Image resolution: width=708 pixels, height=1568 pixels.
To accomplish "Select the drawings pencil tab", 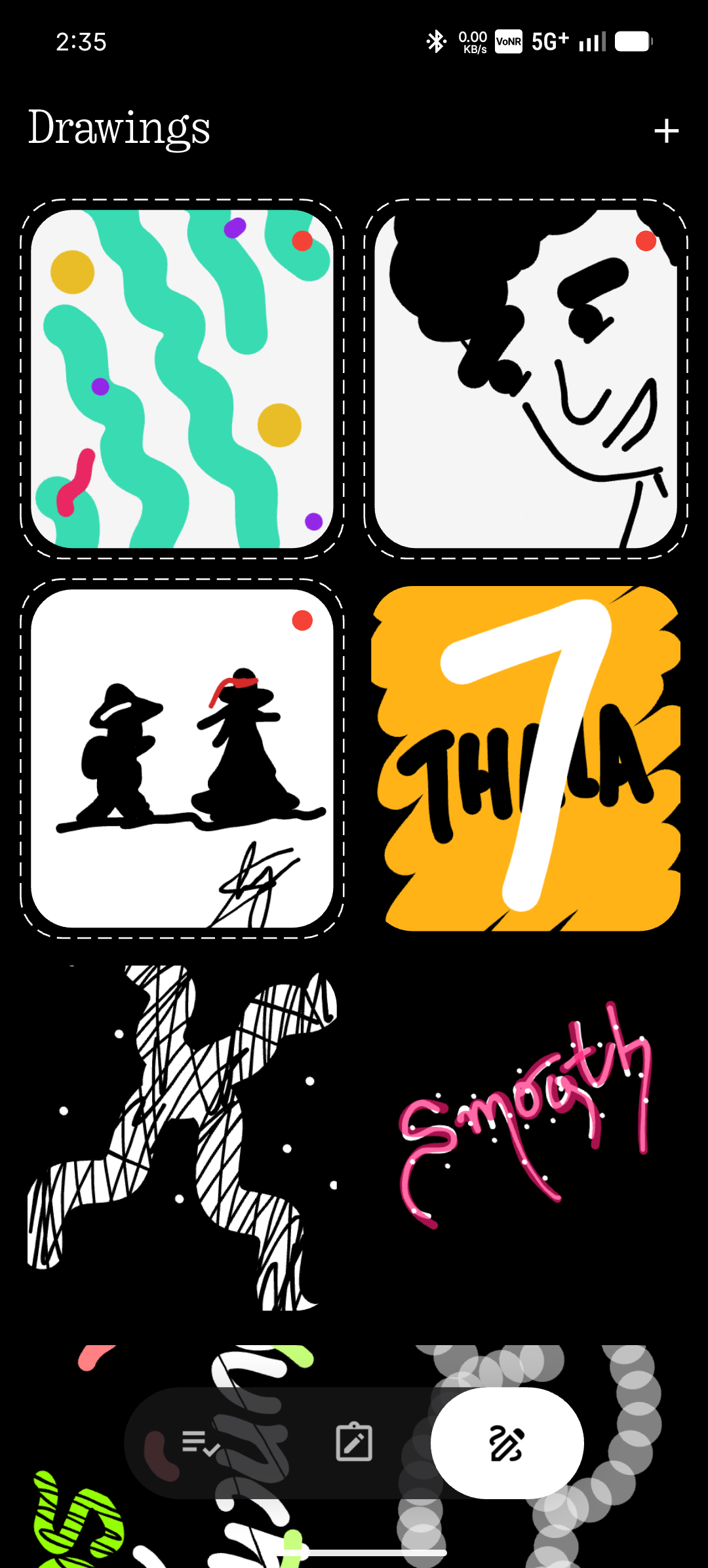I will (506, 1443).
